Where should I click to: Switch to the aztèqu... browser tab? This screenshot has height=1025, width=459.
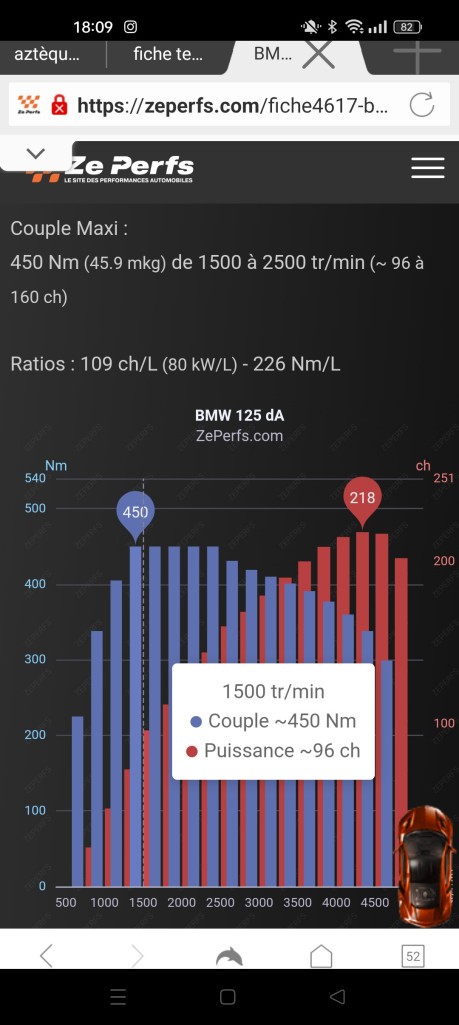[47, 54]
